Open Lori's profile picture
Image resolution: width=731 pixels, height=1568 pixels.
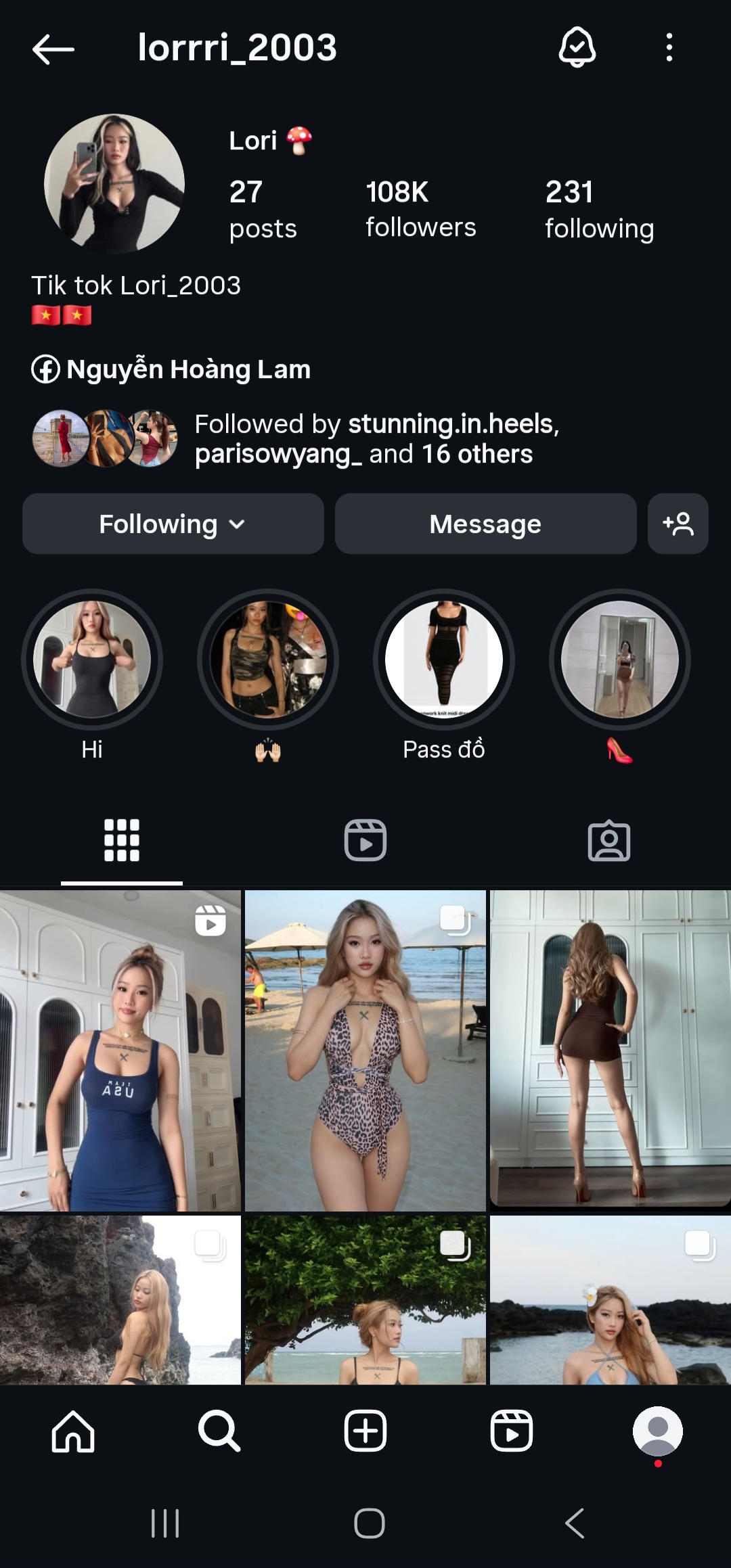114,183
